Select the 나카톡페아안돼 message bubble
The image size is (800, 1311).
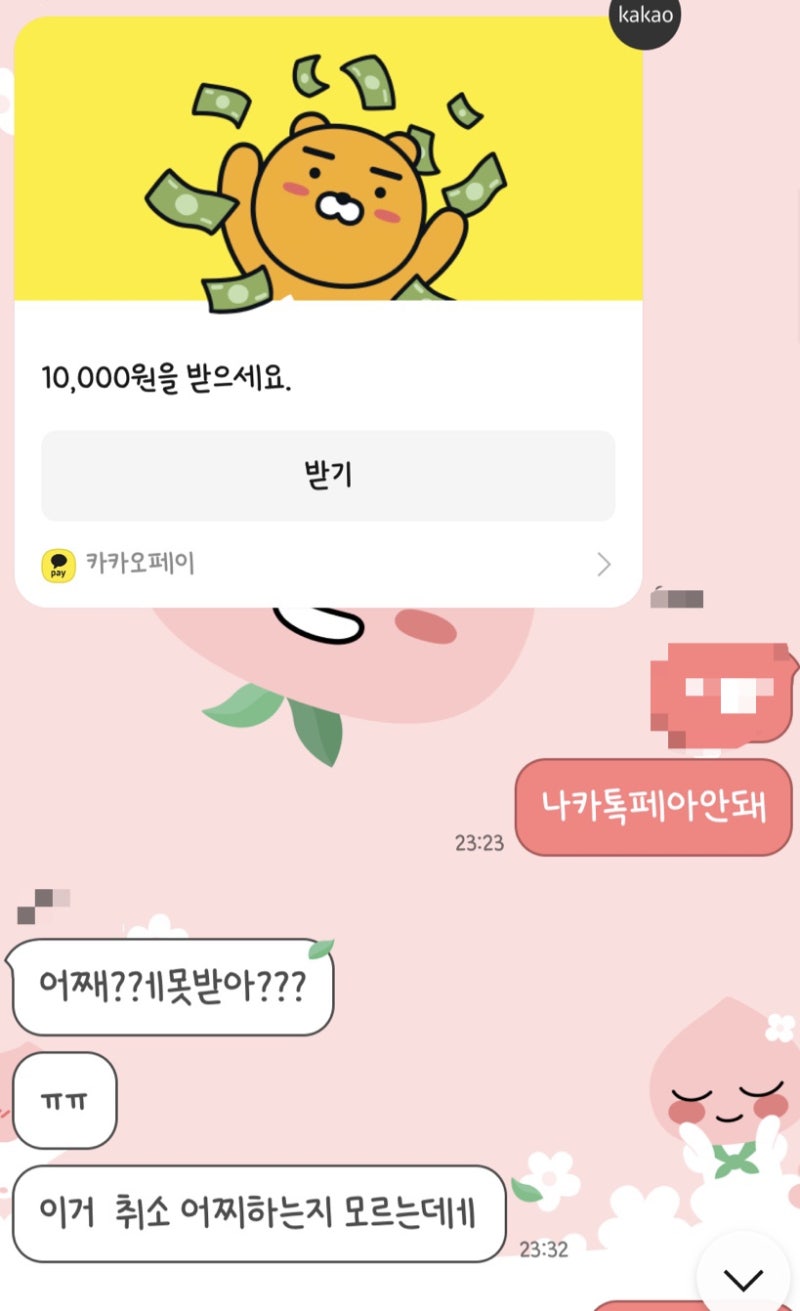pyautogui.click(x=652, y=807)
